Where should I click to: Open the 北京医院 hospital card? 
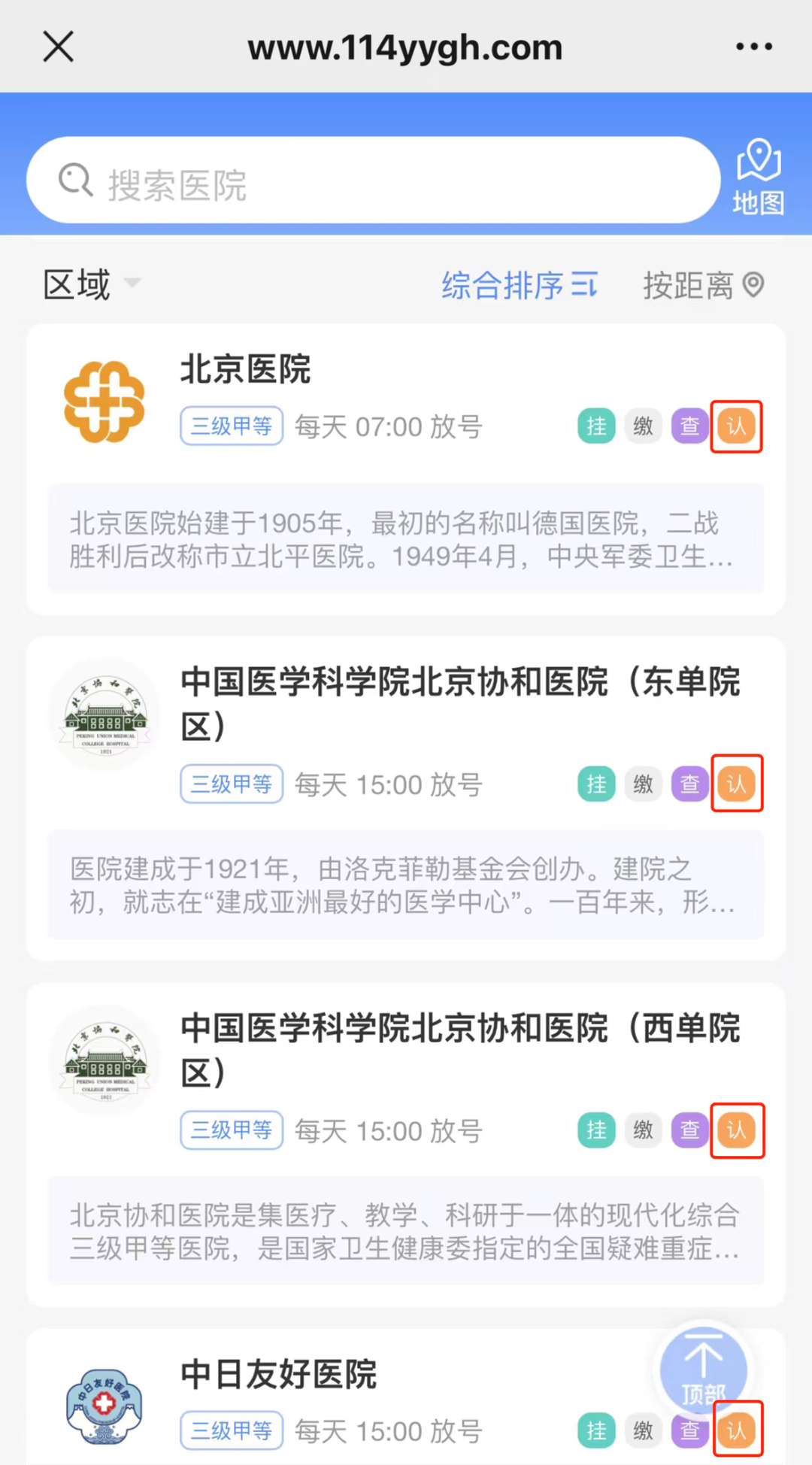[x=245, y=370]
